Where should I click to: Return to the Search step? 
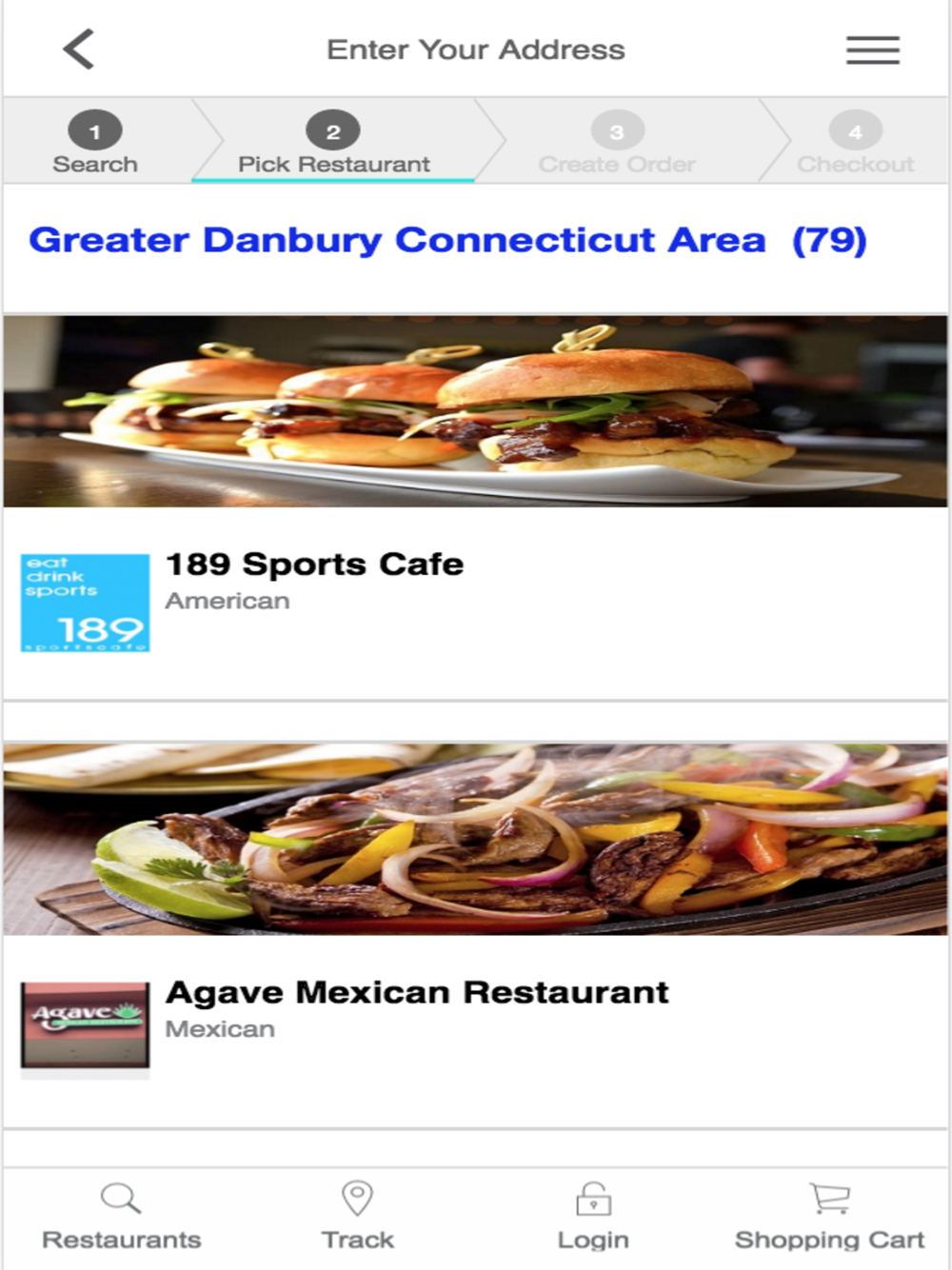pyautogui.click(x=95, y=143)
